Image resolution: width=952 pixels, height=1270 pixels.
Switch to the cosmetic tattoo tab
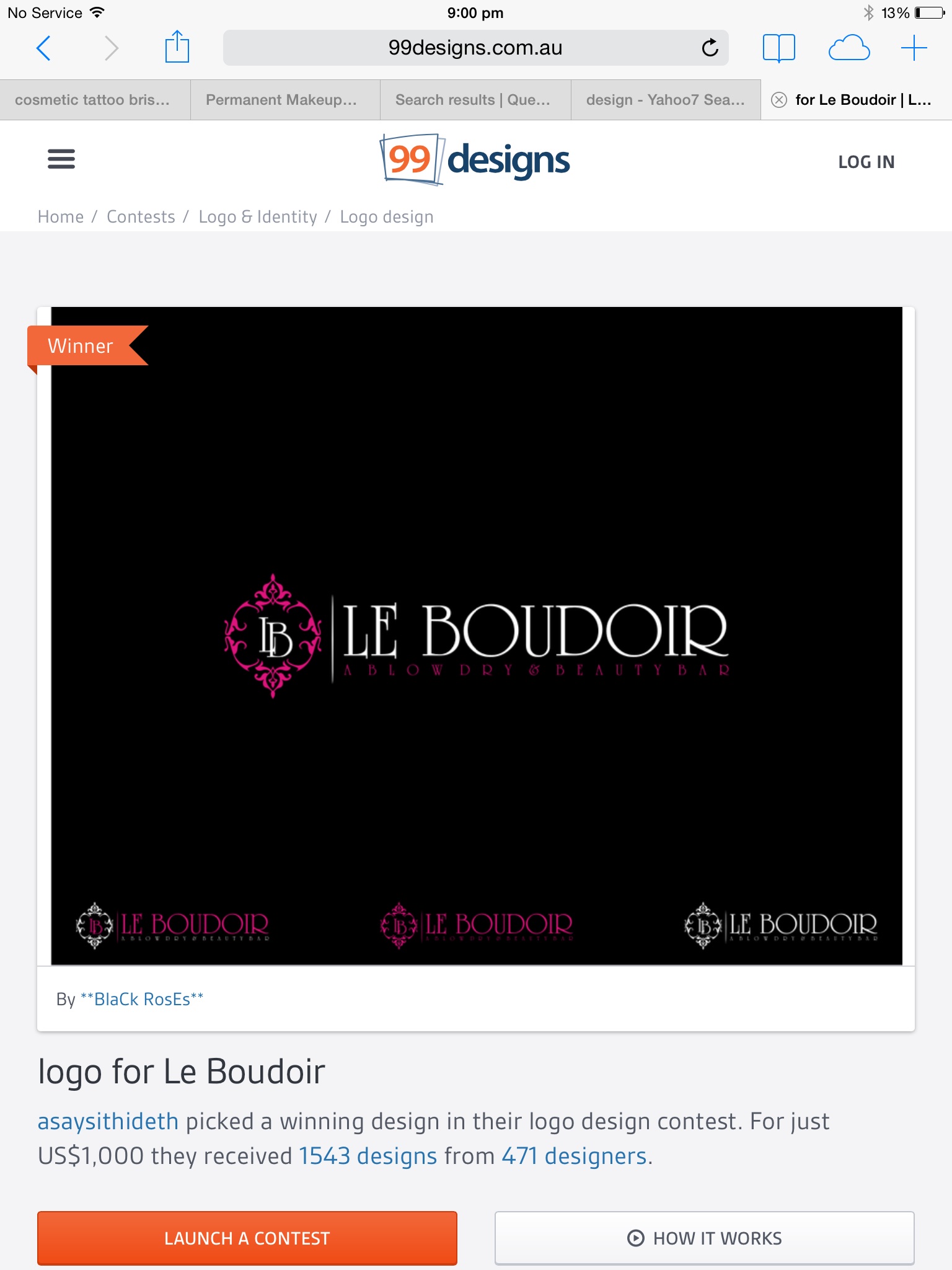point(92,100)
